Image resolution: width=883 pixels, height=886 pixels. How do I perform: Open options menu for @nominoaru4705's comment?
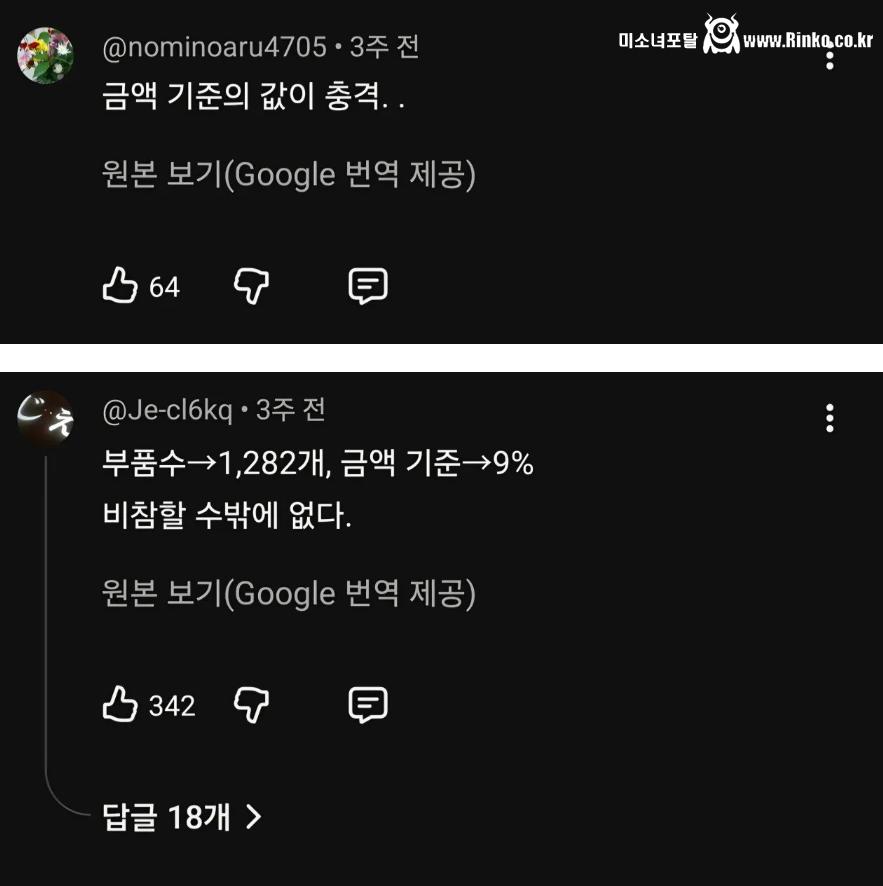coord(830,58)
